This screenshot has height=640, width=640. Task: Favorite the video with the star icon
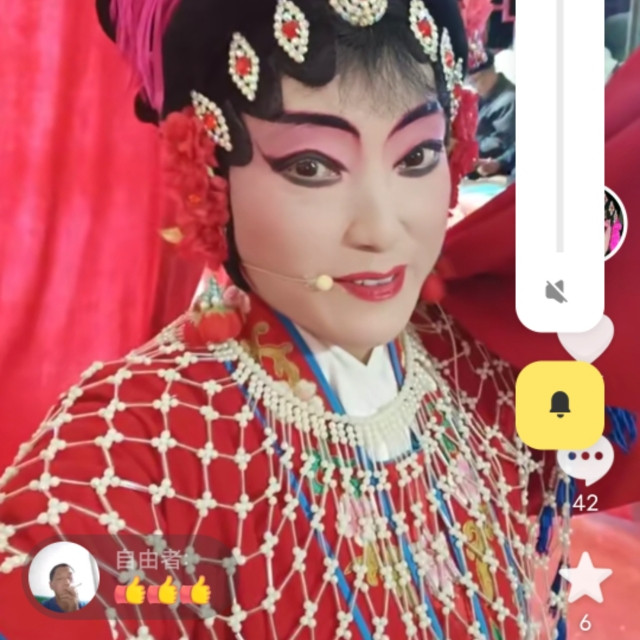coord(586,577)
